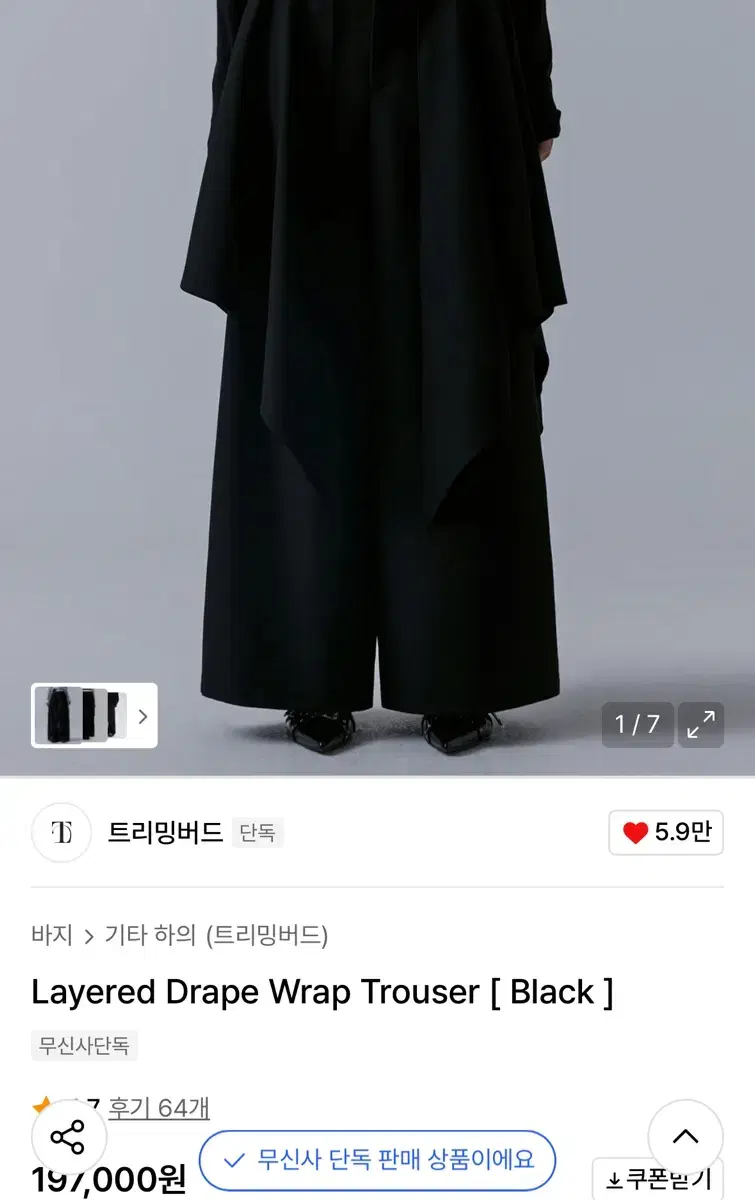
Task: Click the 쿠폰받기 coupon button
Action: pos(660,1181)
